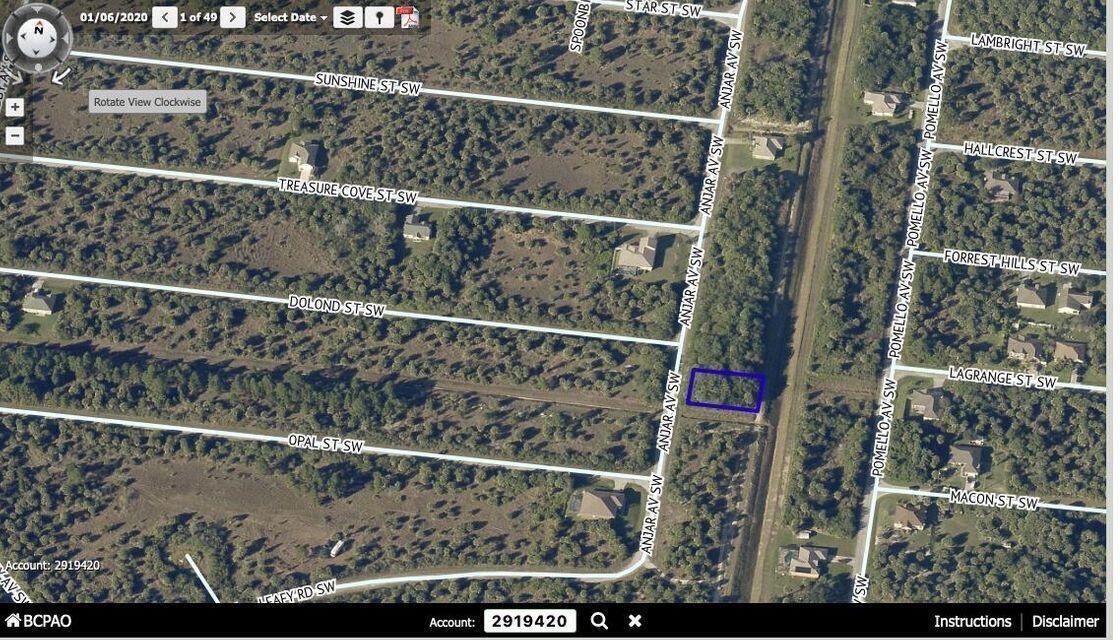
Task: Return to the BCPAO home page
Action: click(x=38, y=621)
